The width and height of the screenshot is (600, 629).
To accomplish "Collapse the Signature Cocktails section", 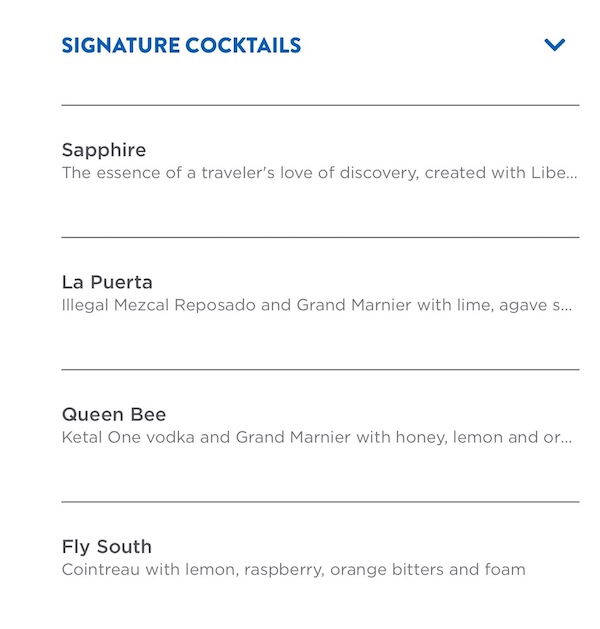I will click(x=554, y=45).
